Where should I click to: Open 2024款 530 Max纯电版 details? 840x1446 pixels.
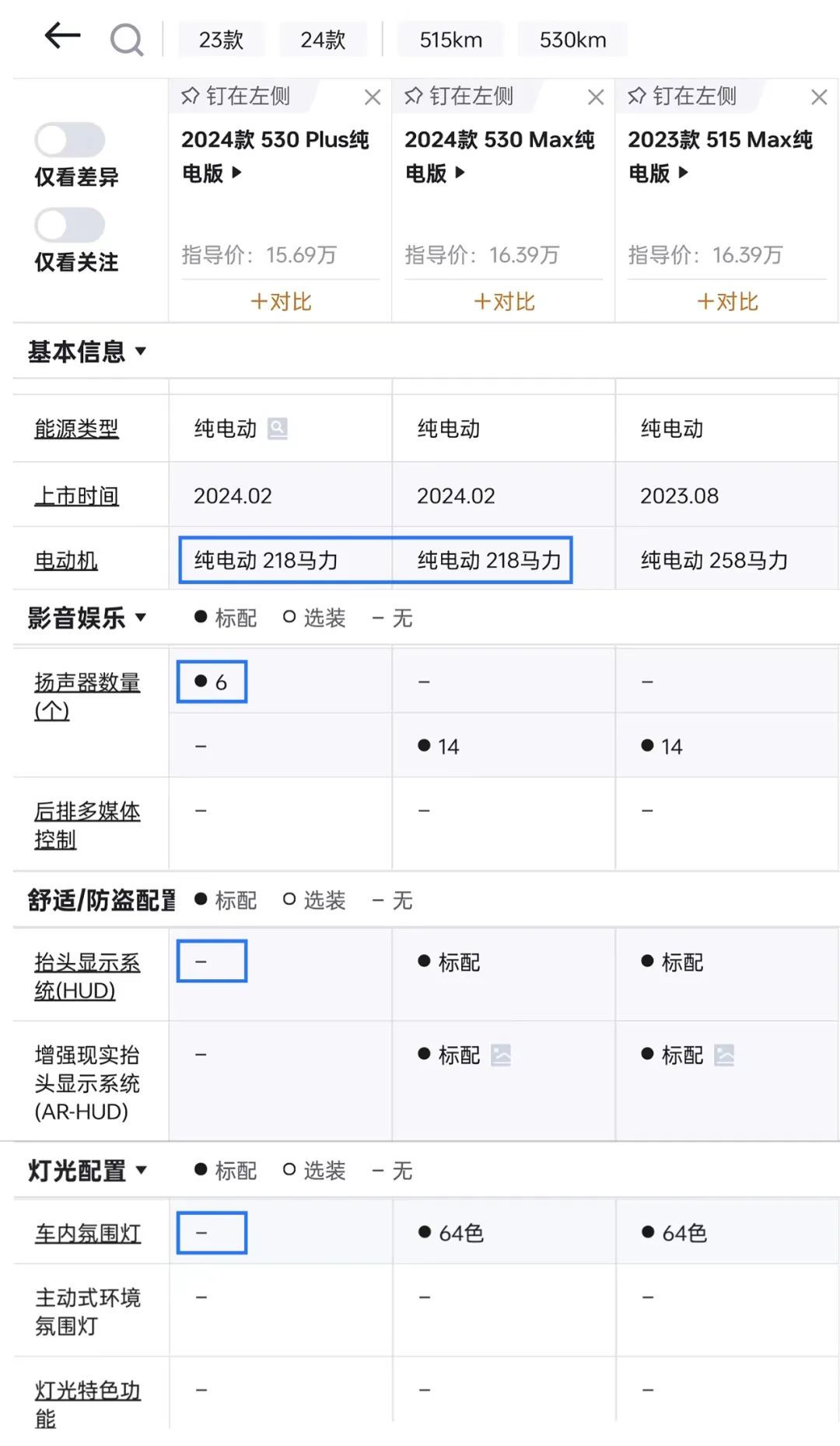tap(499, 156)
